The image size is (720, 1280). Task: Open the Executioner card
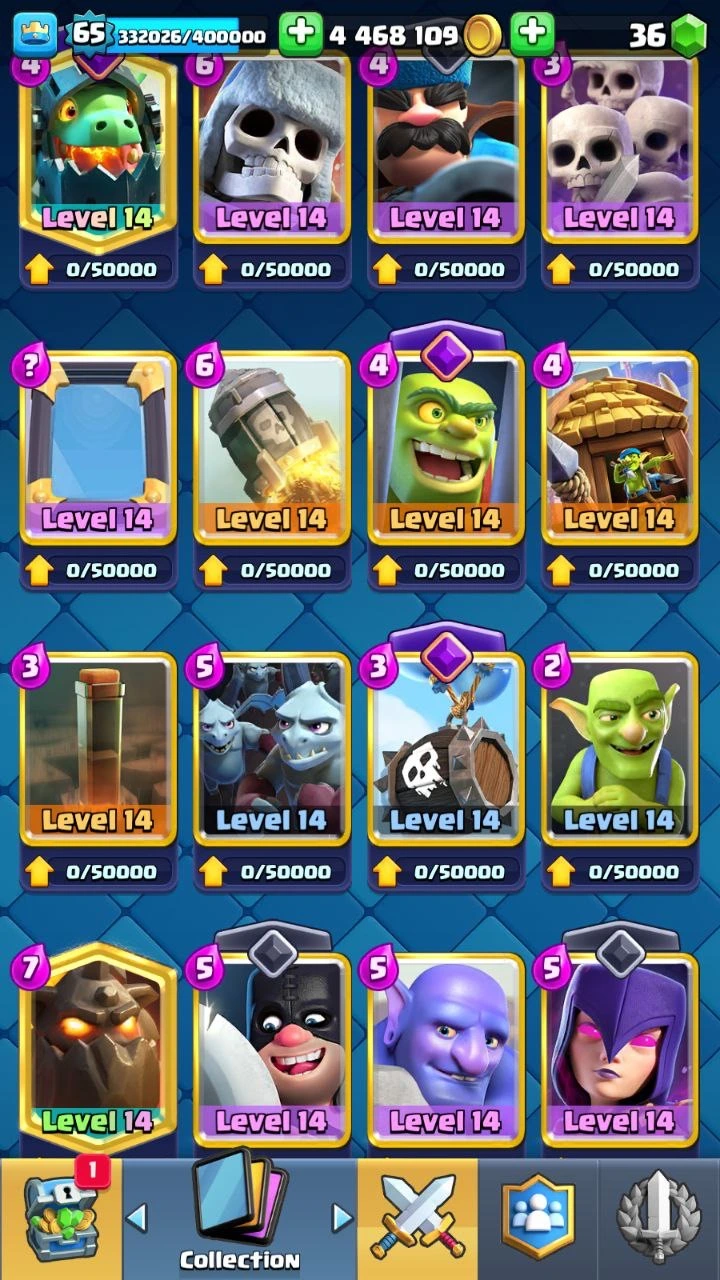pos(272,1050)
